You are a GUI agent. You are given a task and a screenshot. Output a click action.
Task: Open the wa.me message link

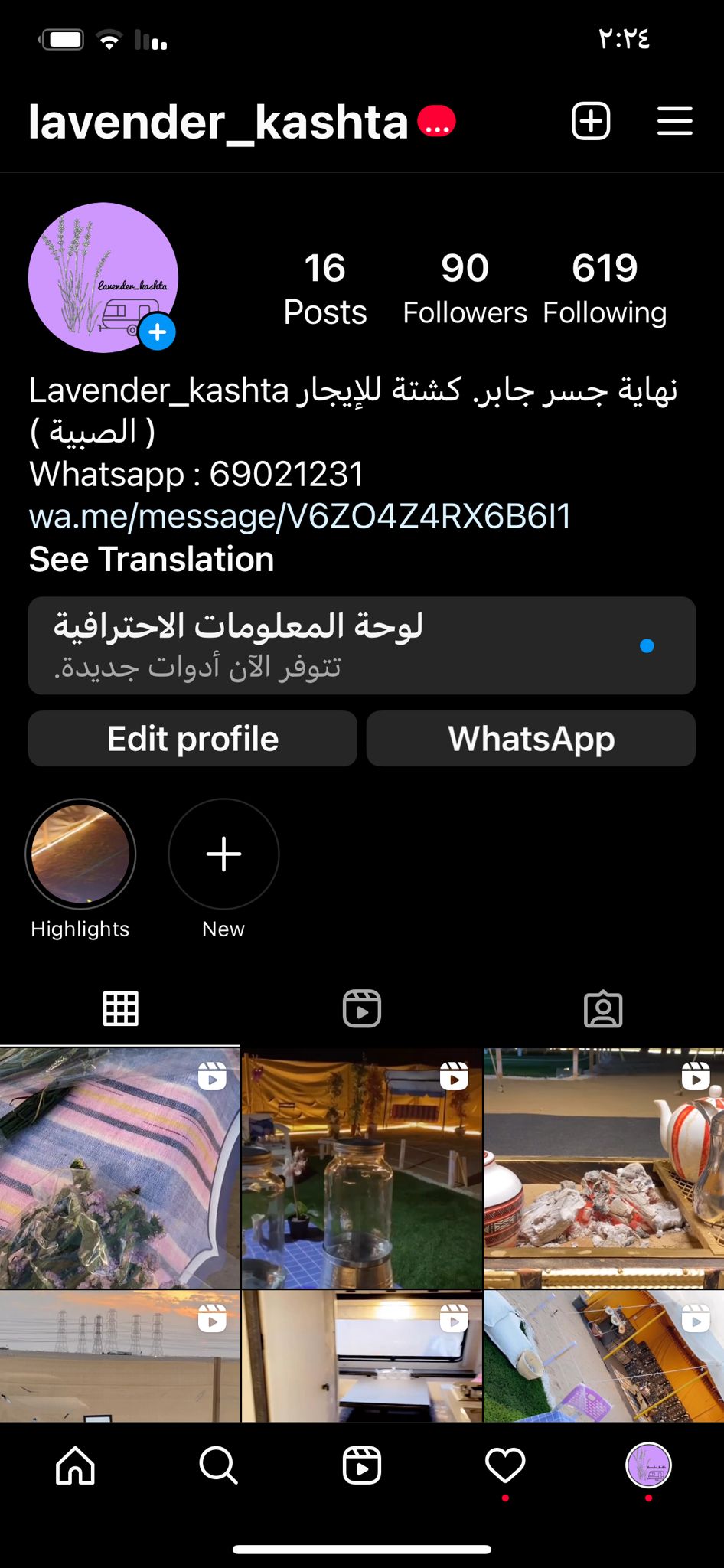300,517
